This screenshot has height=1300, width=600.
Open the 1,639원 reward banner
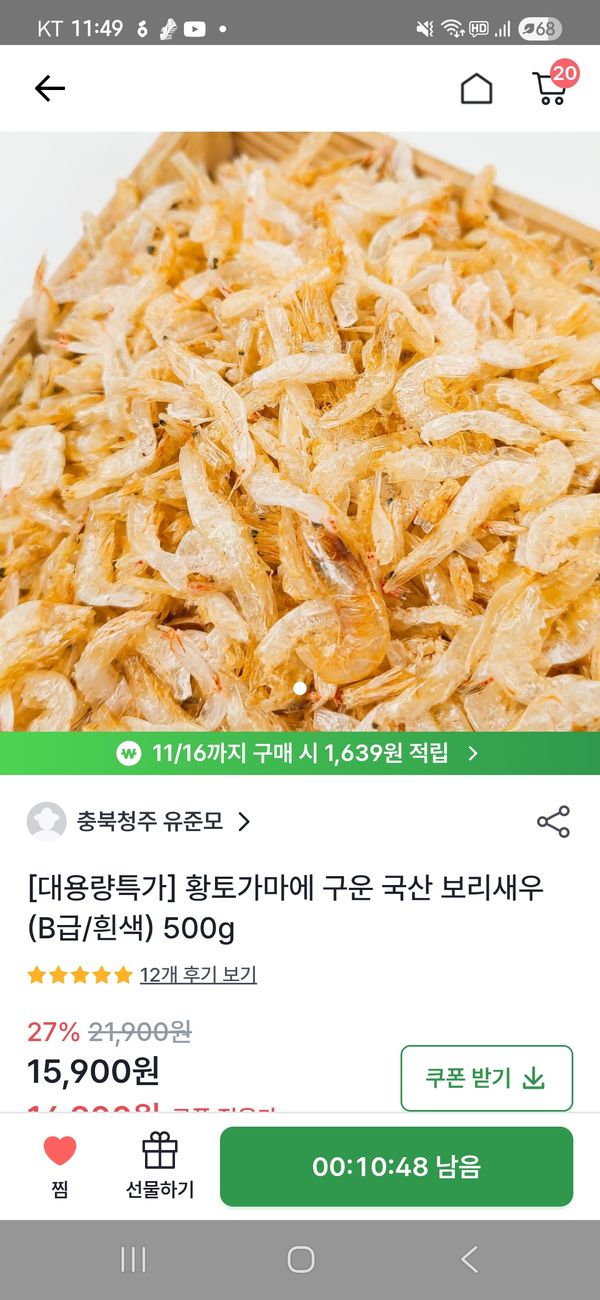pyautogui.click(x=300, y=753)
